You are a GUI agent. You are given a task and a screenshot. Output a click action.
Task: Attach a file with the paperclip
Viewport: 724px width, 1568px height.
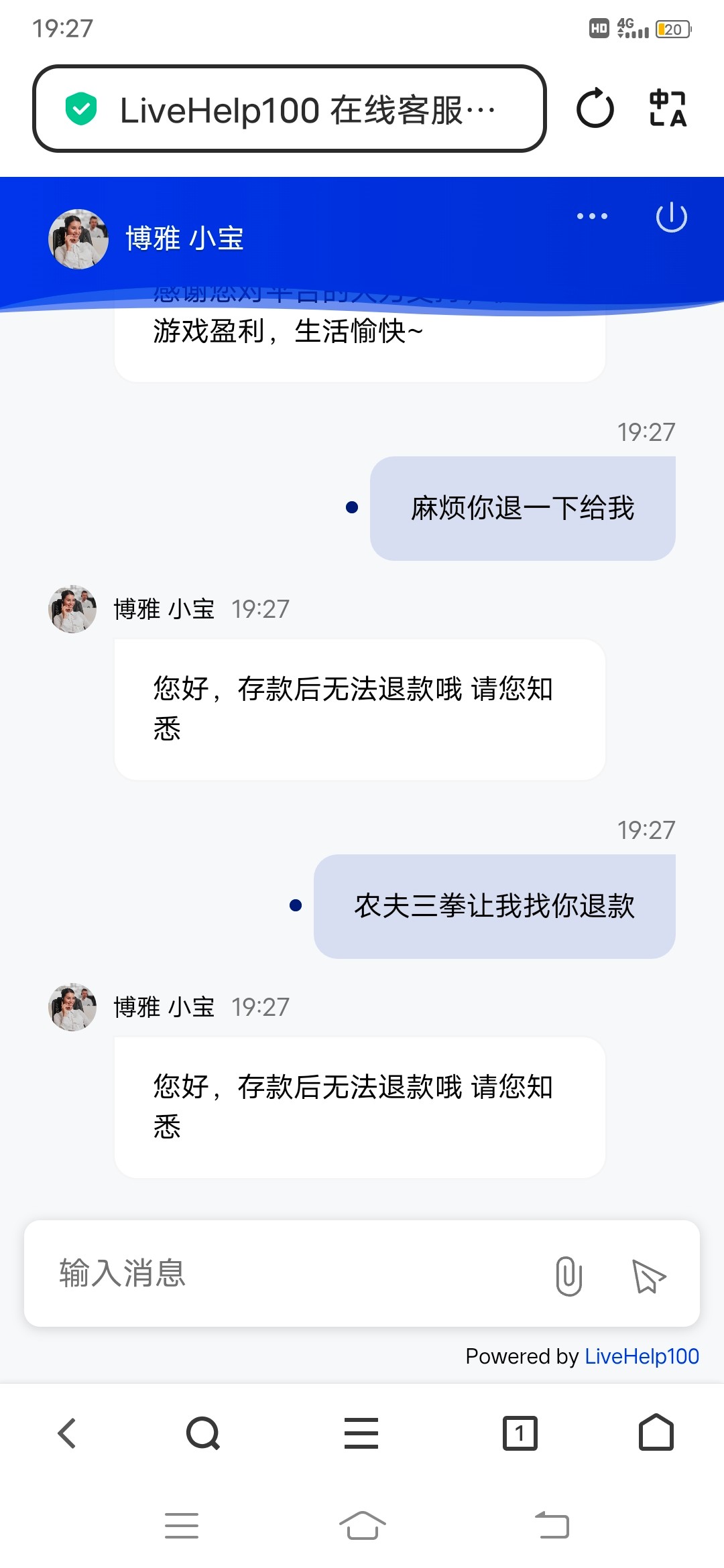tap(568, 1275)
